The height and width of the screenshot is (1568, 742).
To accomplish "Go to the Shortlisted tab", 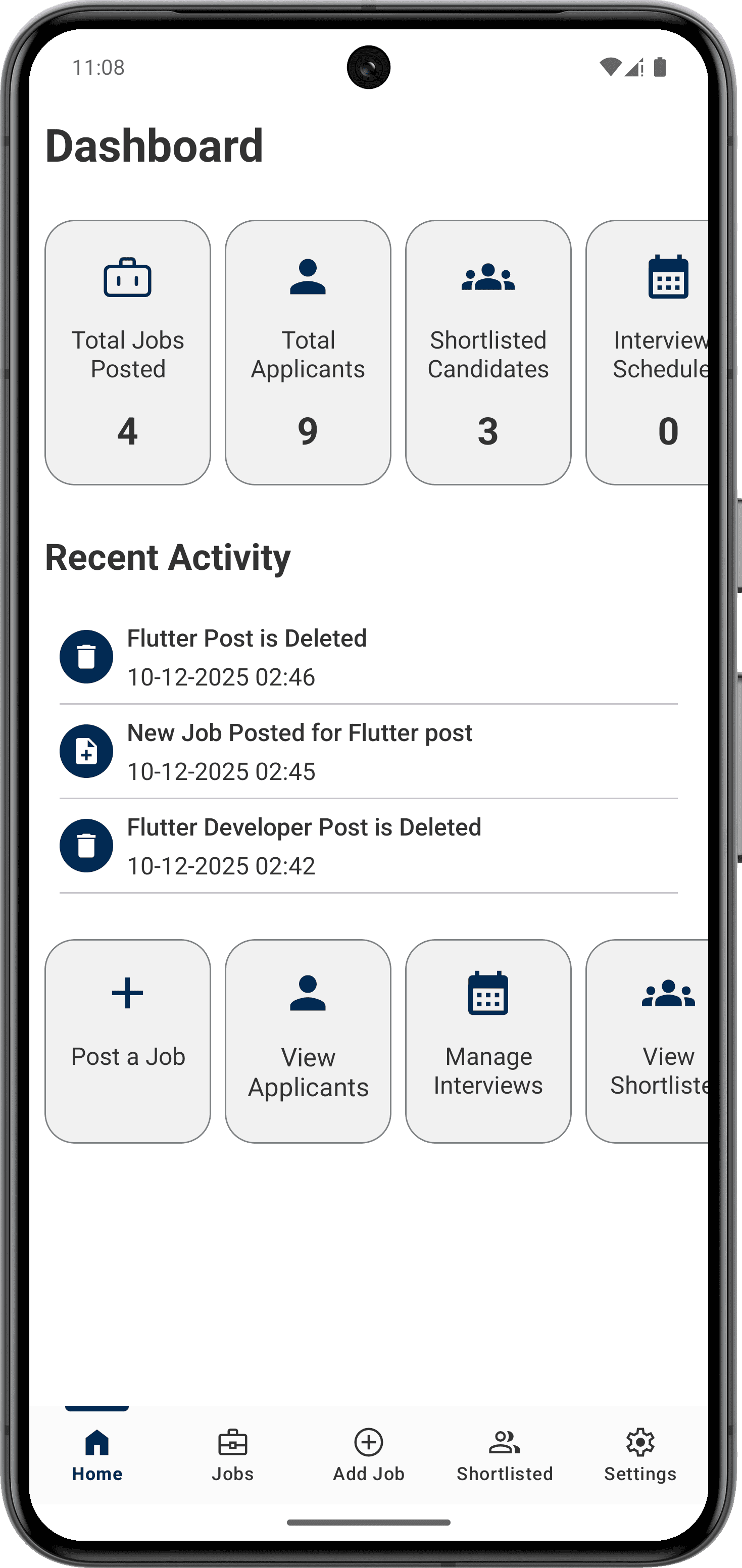I will click(505, 1455).
